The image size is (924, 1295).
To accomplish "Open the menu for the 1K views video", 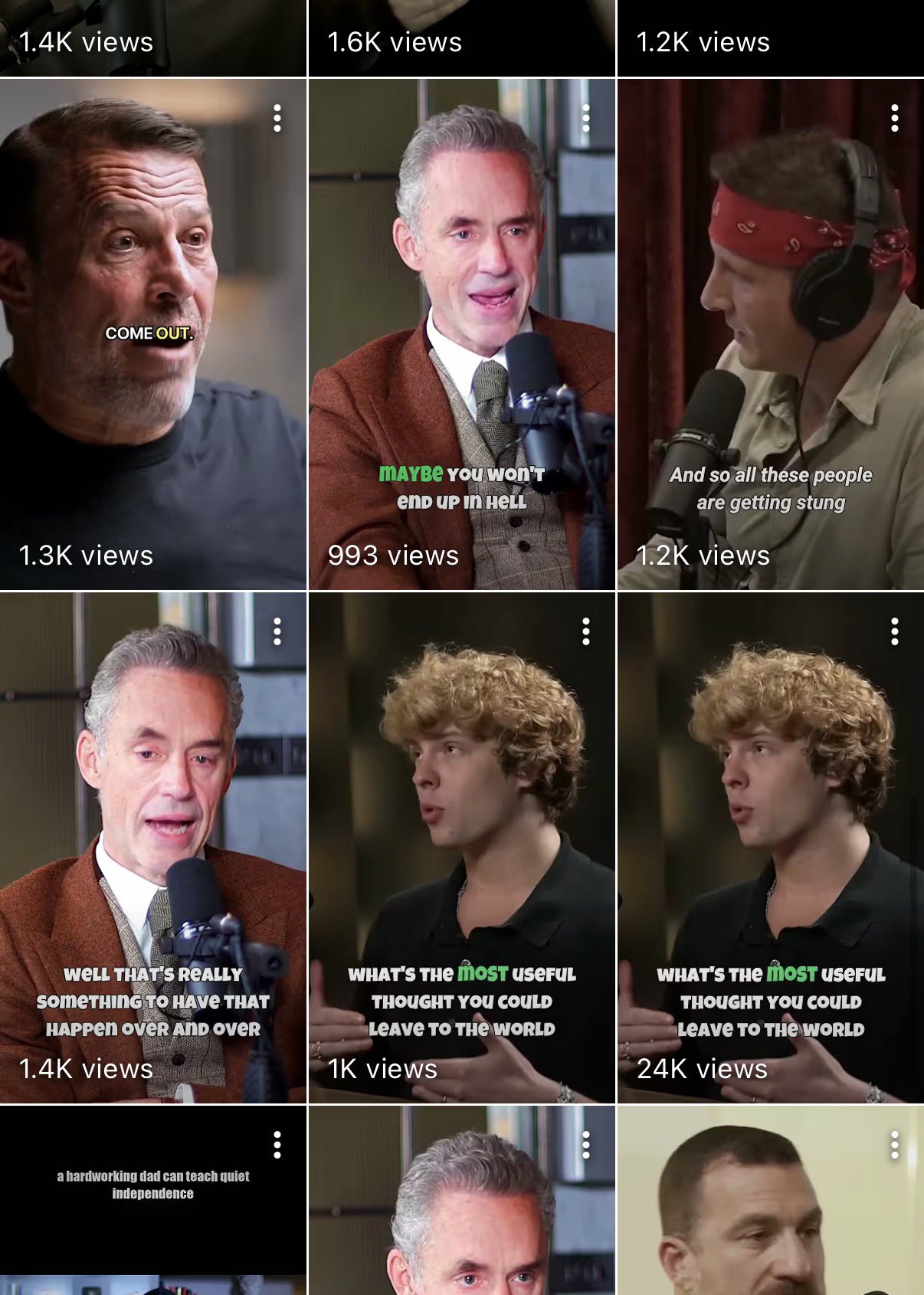I will 586,631.
